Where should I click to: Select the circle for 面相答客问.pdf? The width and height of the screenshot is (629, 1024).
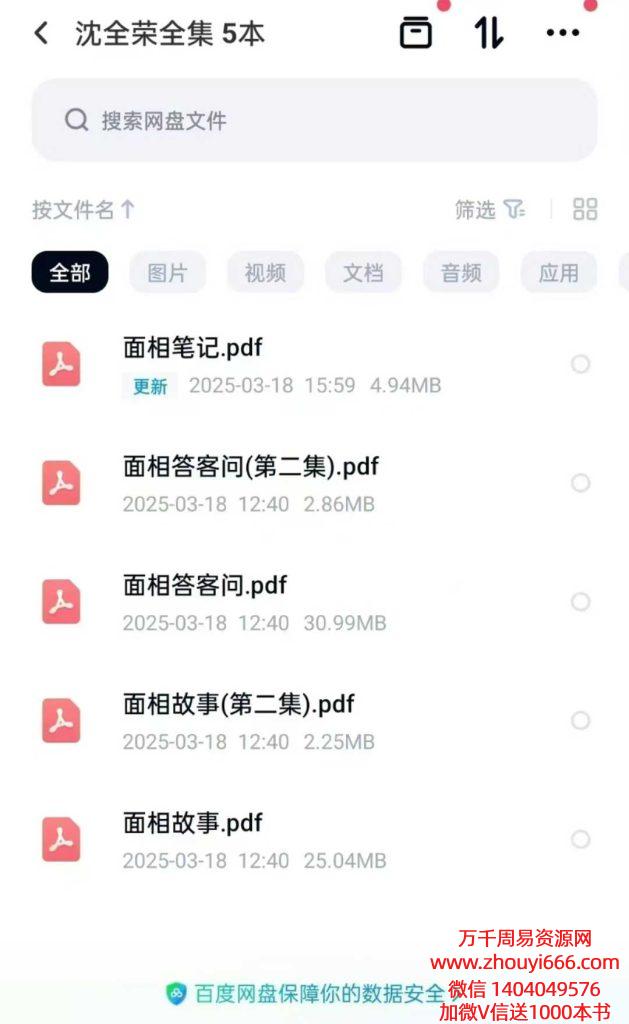click(x=580, y=602)
